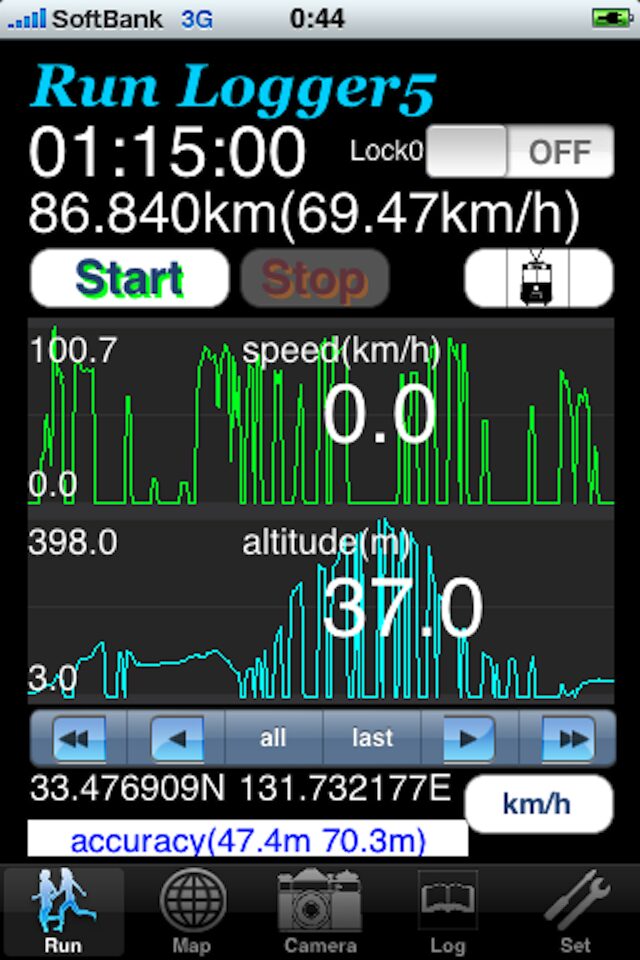640x960 pixels.
Task: Tap the Stop button
Action: pyautogui.click(x=315, y=279)
